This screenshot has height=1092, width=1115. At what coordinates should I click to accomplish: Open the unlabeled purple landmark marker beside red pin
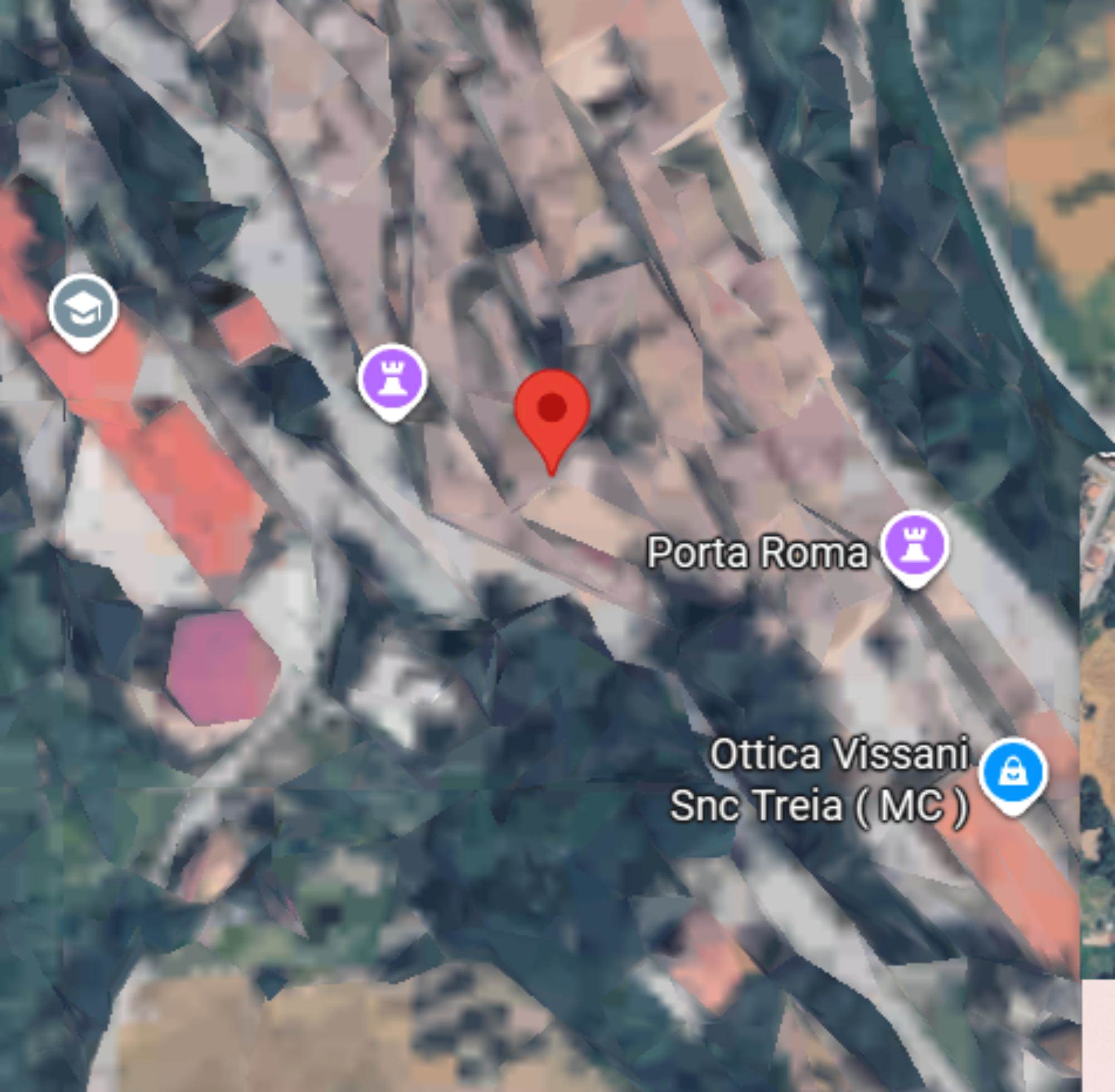392,379
